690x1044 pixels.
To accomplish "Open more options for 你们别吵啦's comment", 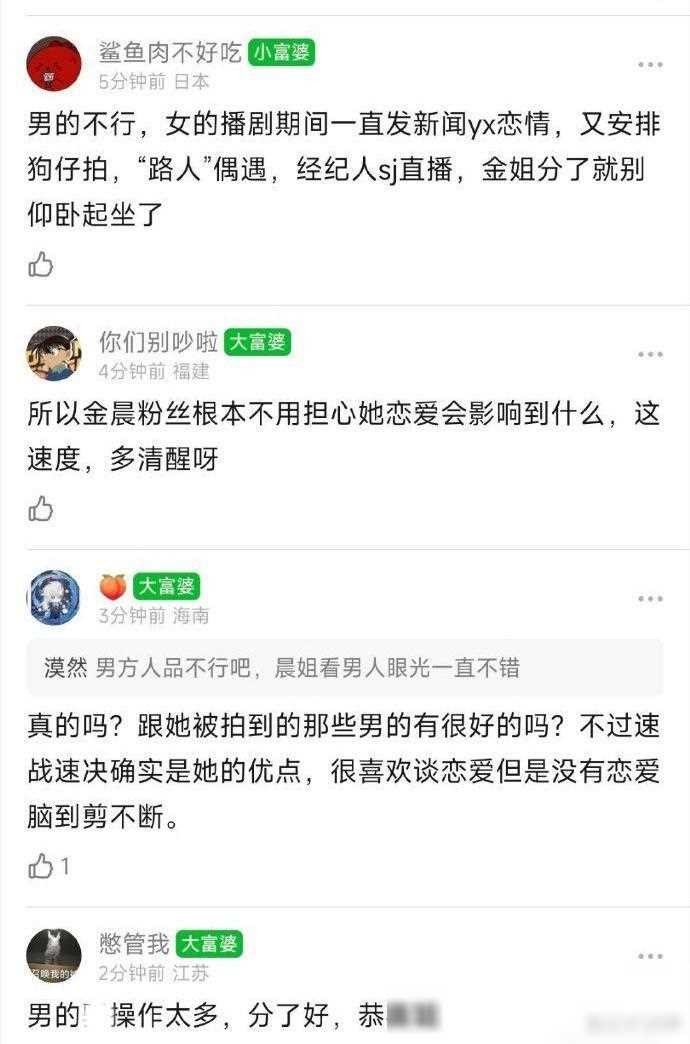I will pyautogui.click(x=650, y=354).
